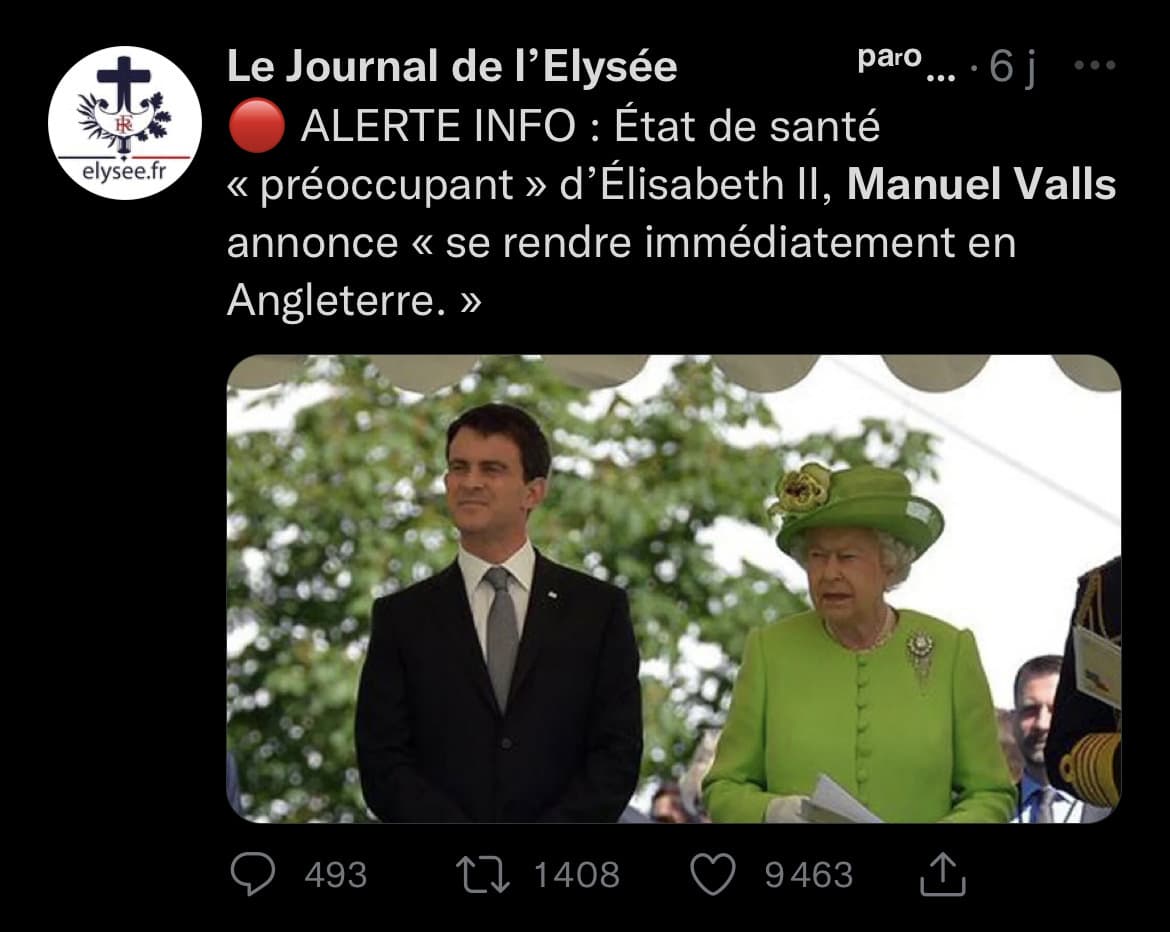Open Le Journal de l'Elysée profile avatar
This screenshot has width=1170, height=932.
(125, 123)
